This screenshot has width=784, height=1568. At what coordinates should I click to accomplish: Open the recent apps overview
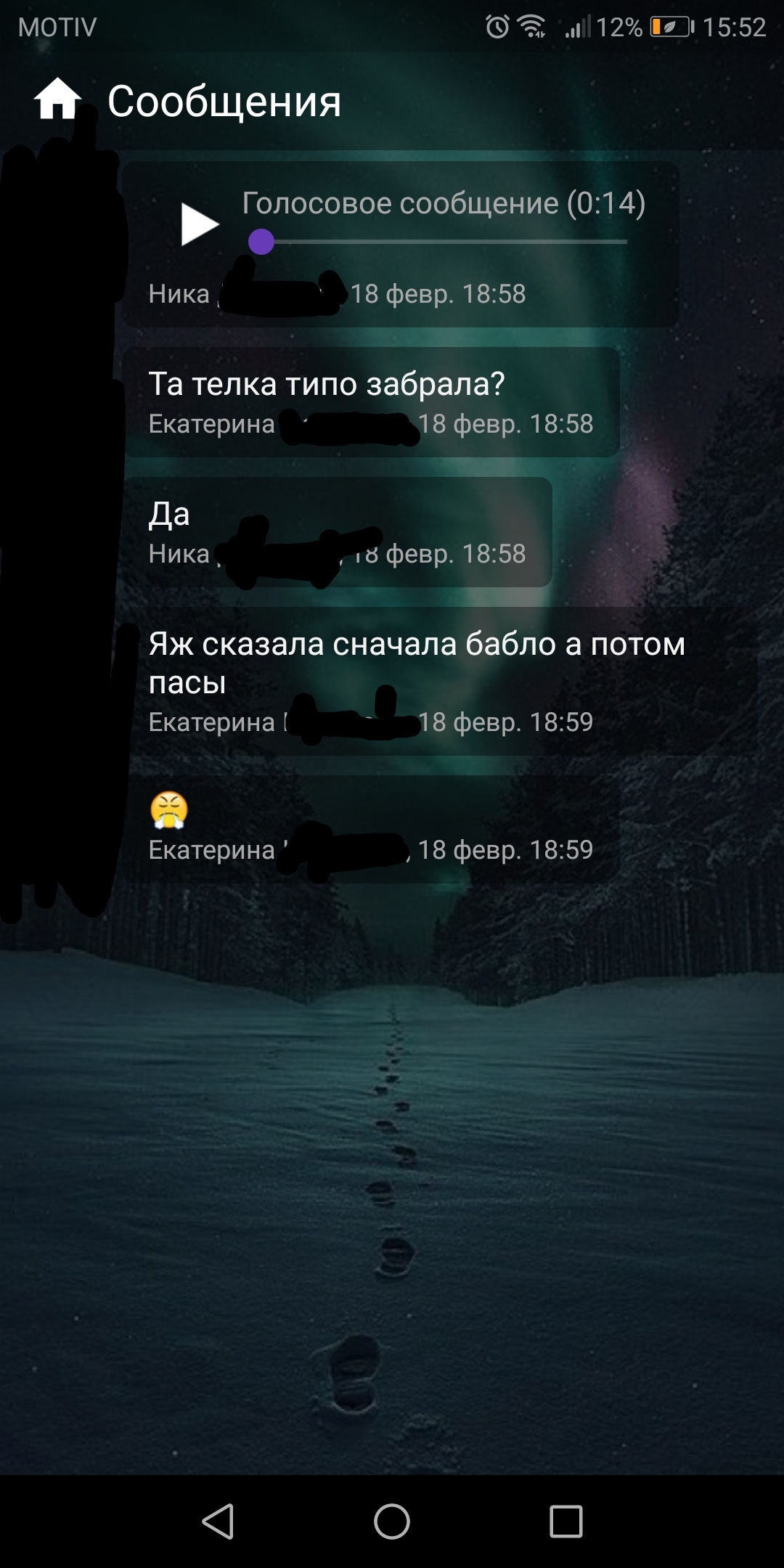(x=566, y=1521)
